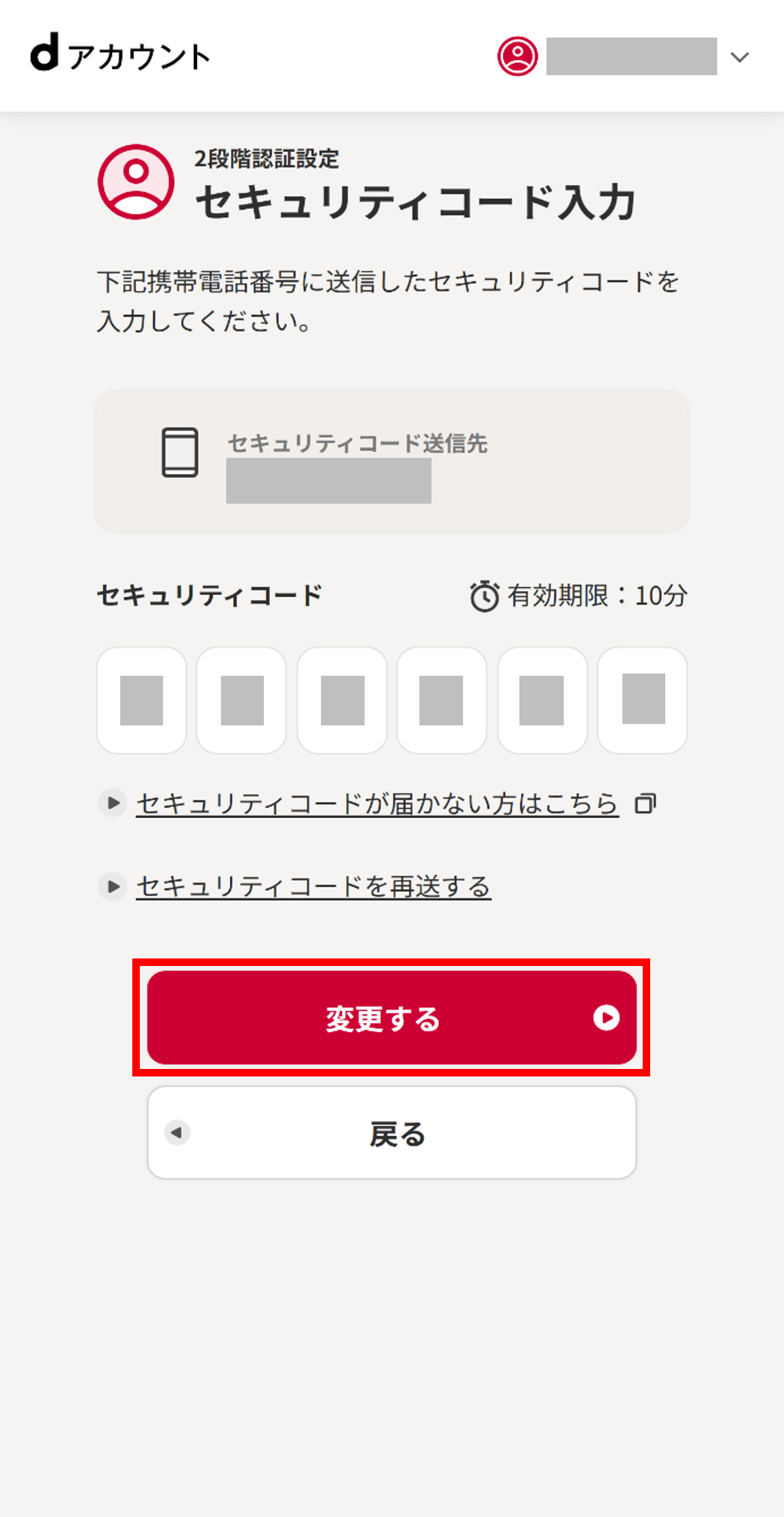Image resolution: width=784 pixels, height=1517 pixels.
Task: Click the first security code input box
Action: click(x=141, y=699)
